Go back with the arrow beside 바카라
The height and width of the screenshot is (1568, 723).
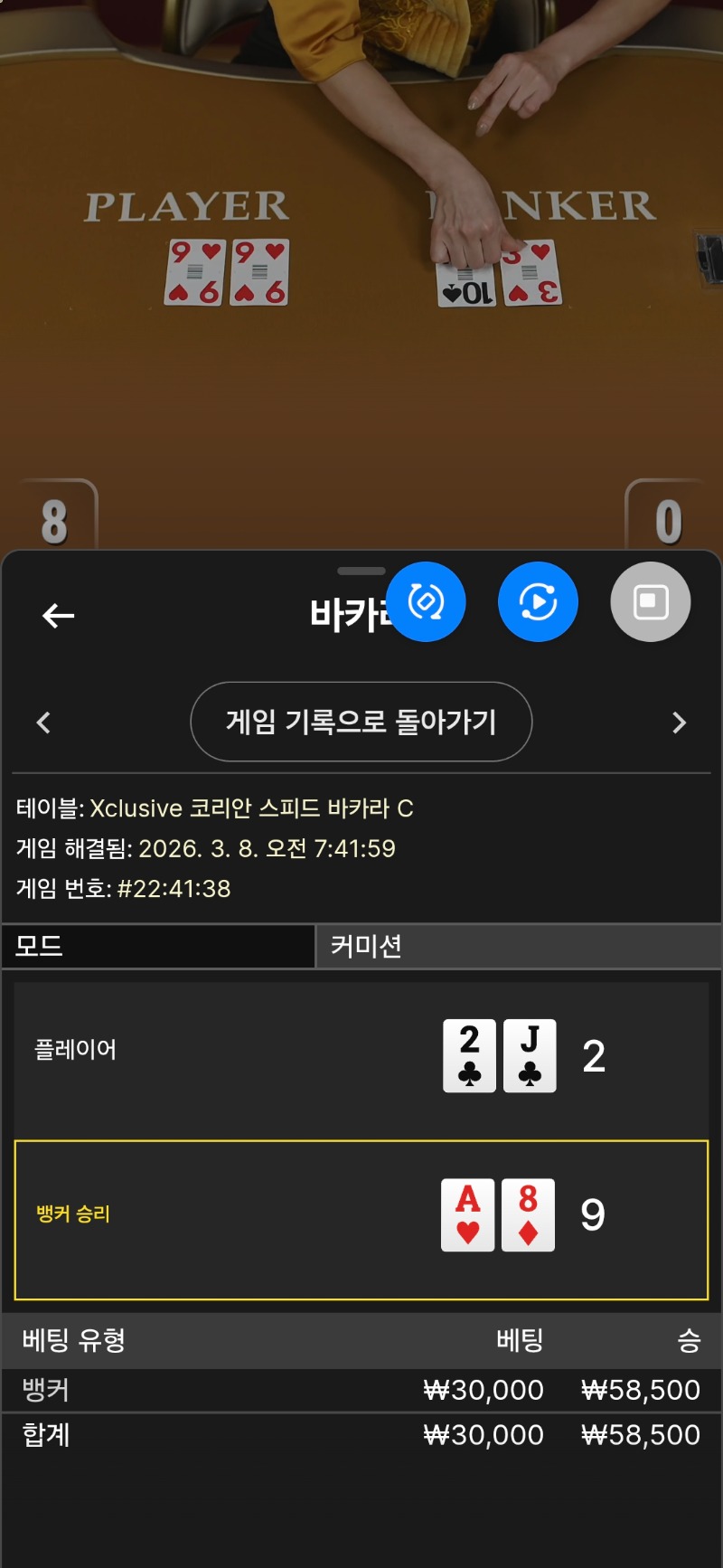click(x=59, y=616)
